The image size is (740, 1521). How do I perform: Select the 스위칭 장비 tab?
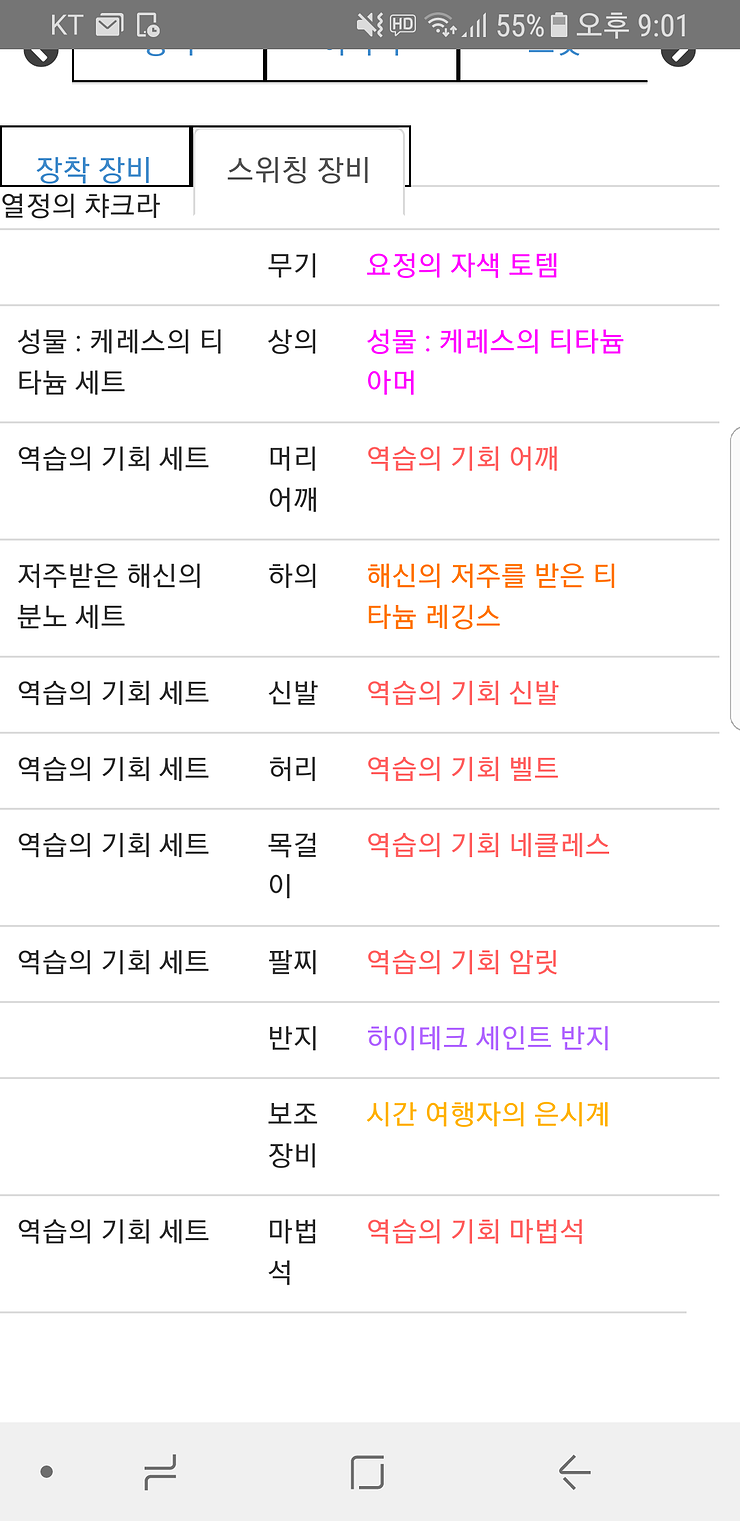point(298,169)
